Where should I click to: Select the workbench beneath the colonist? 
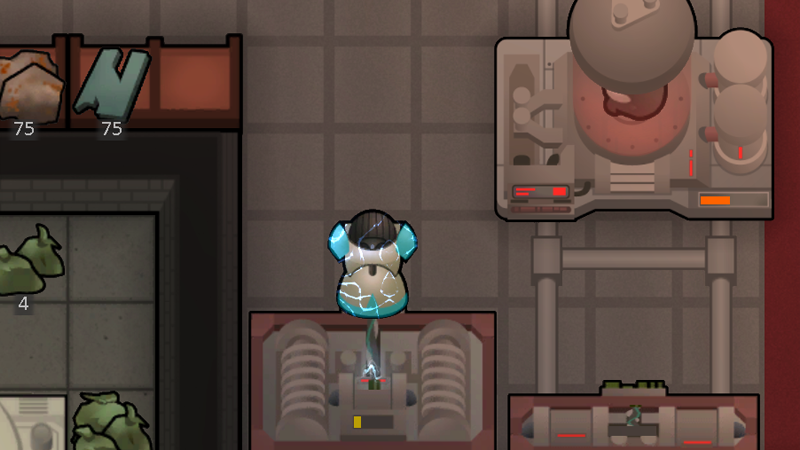click(372, 380)
